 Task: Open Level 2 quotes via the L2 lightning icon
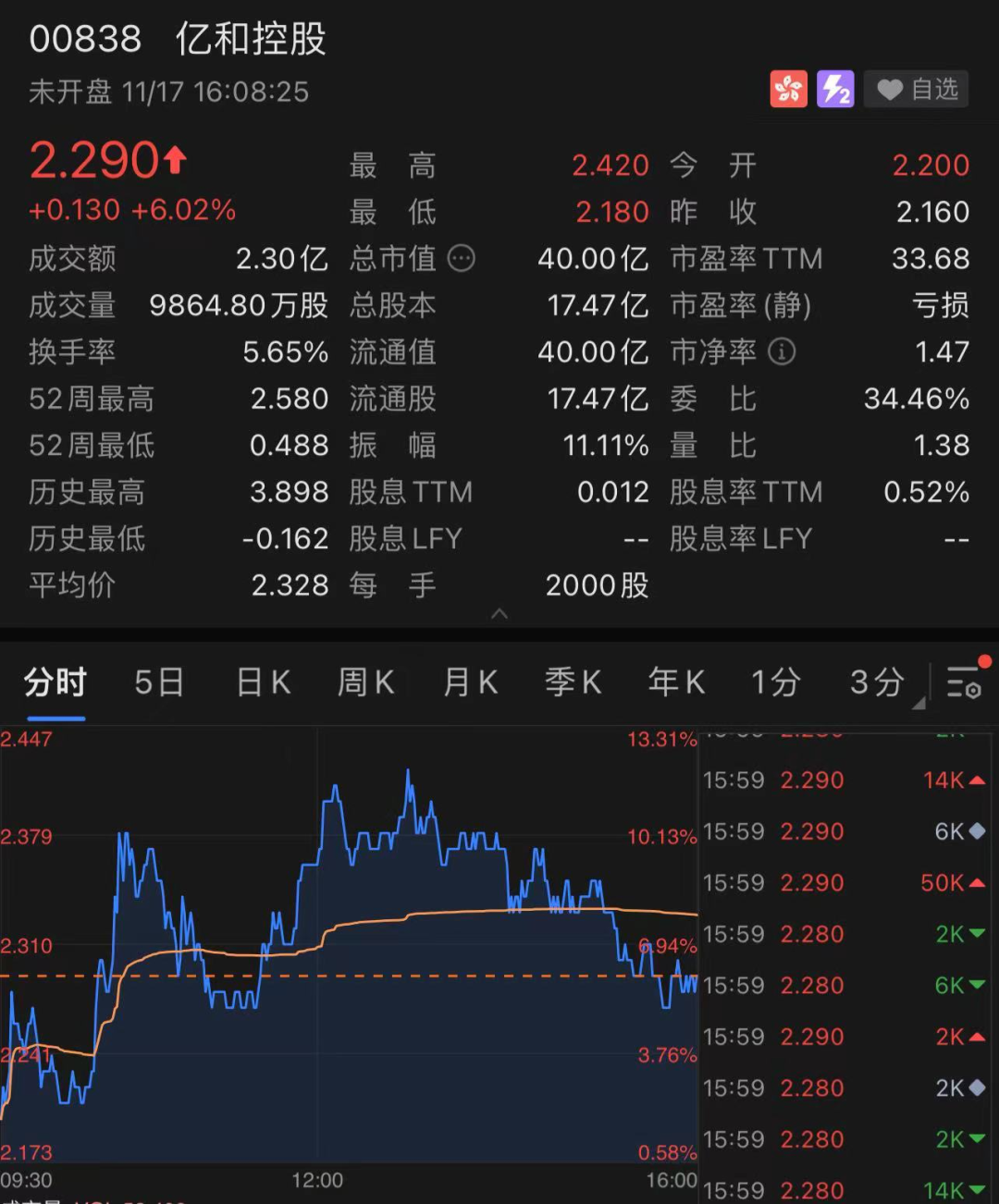coord(835,89)
